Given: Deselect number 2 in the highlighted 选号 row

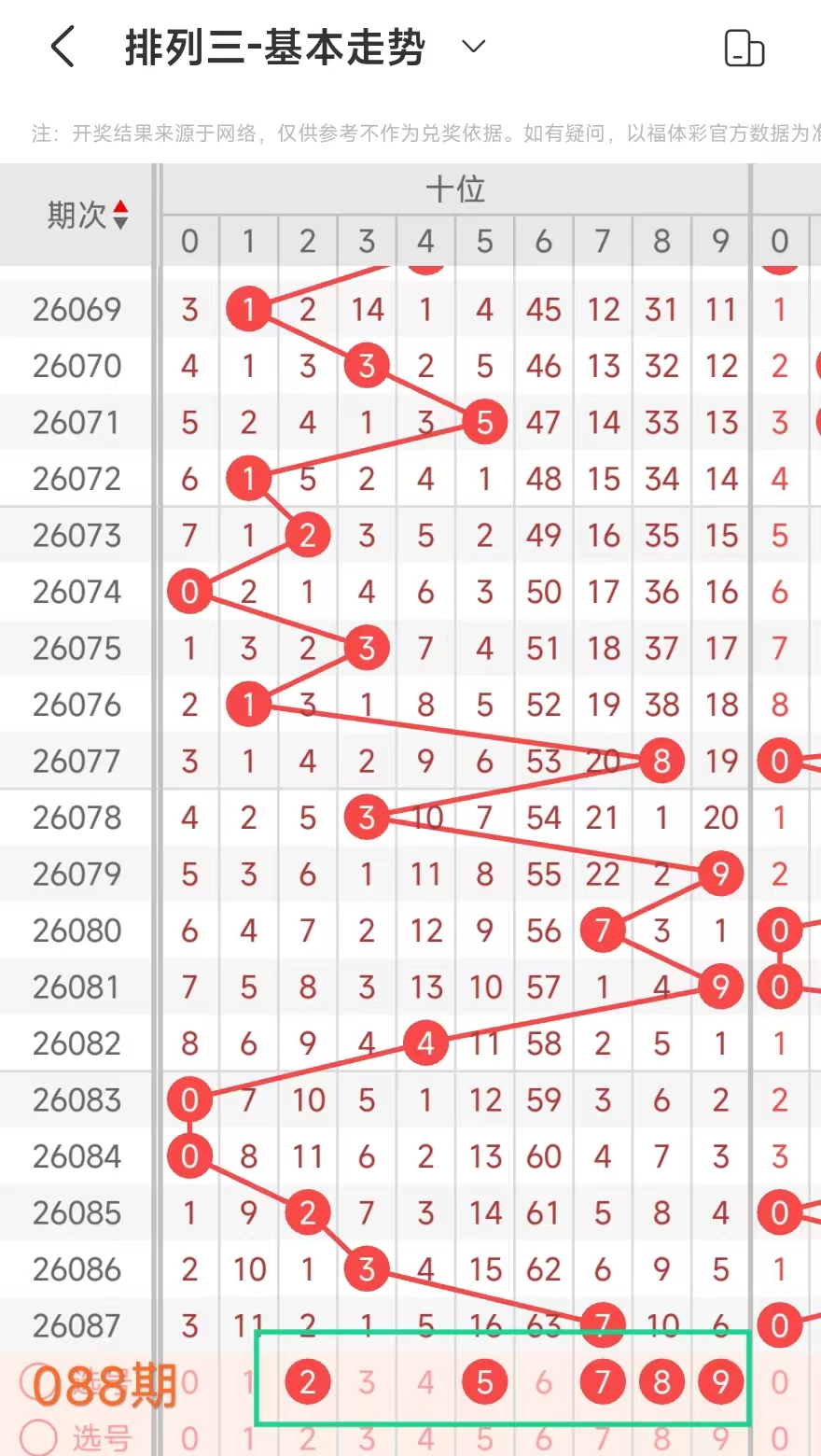Looking at the screenshot, I should pos(308,1382).
